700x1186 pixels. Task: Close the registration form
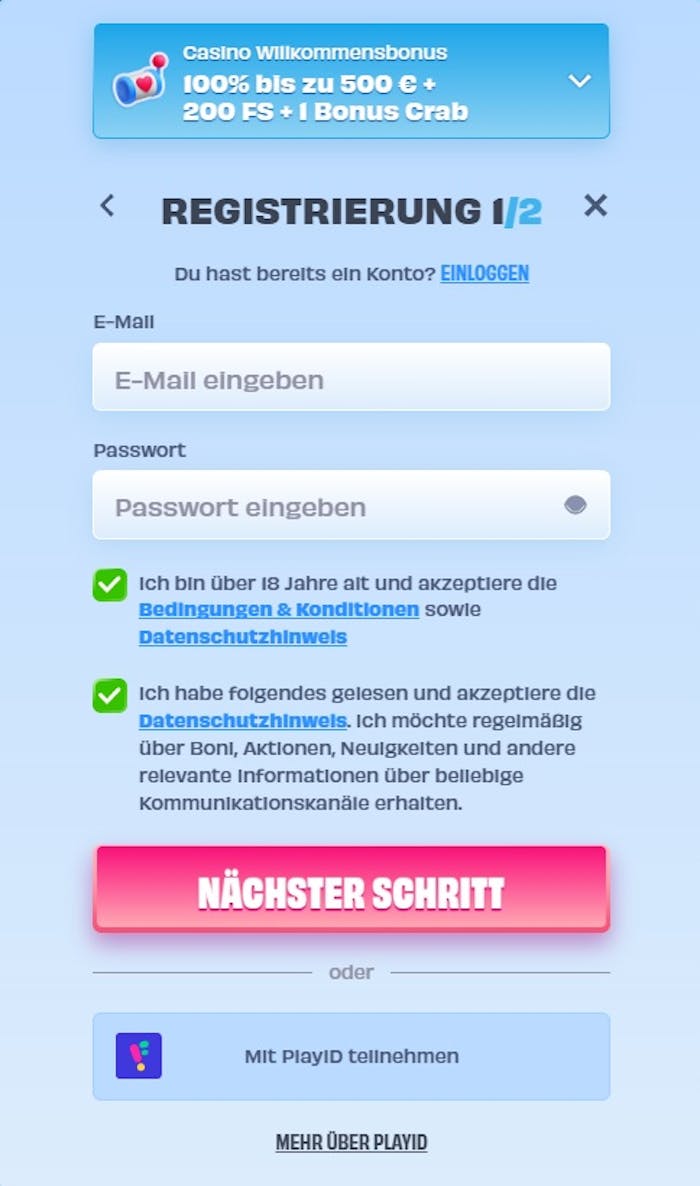[x=595, y=206]
